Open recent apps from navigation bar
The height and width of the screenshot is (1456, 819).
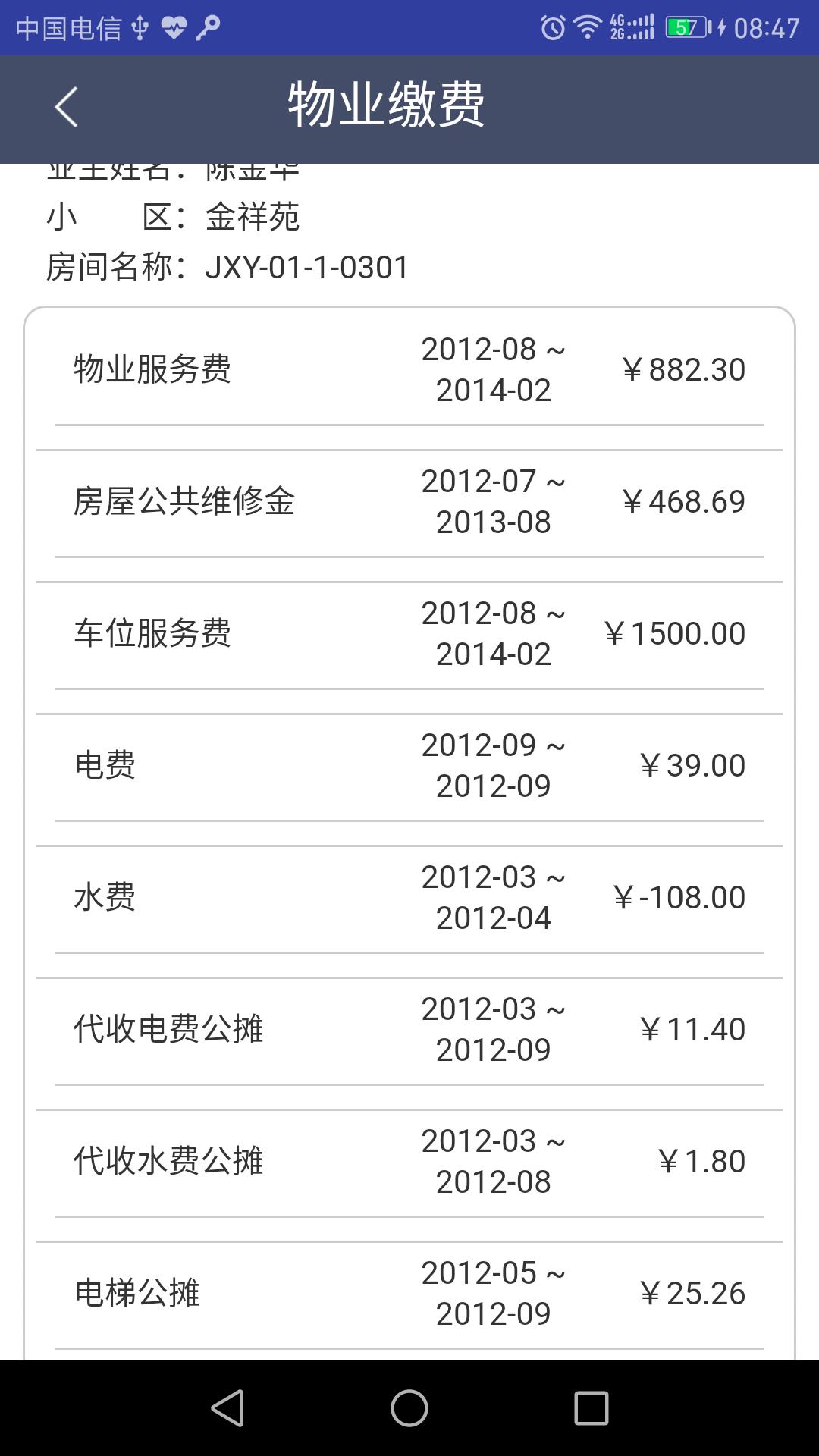[591, 1408]
